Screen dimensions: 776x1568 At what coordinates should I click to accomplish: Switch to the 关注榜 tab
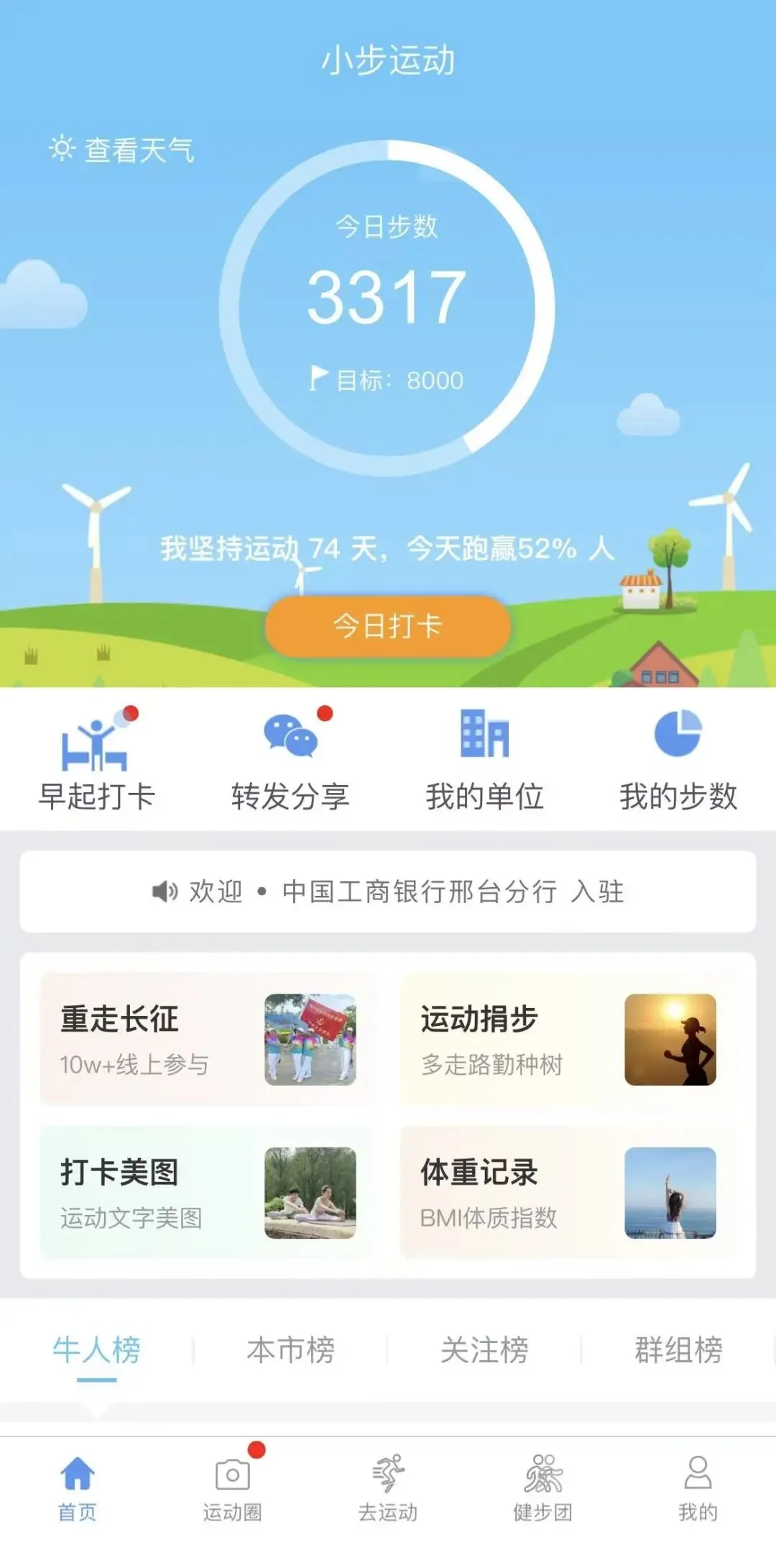pyautogui.click(x=485, y=1350)
